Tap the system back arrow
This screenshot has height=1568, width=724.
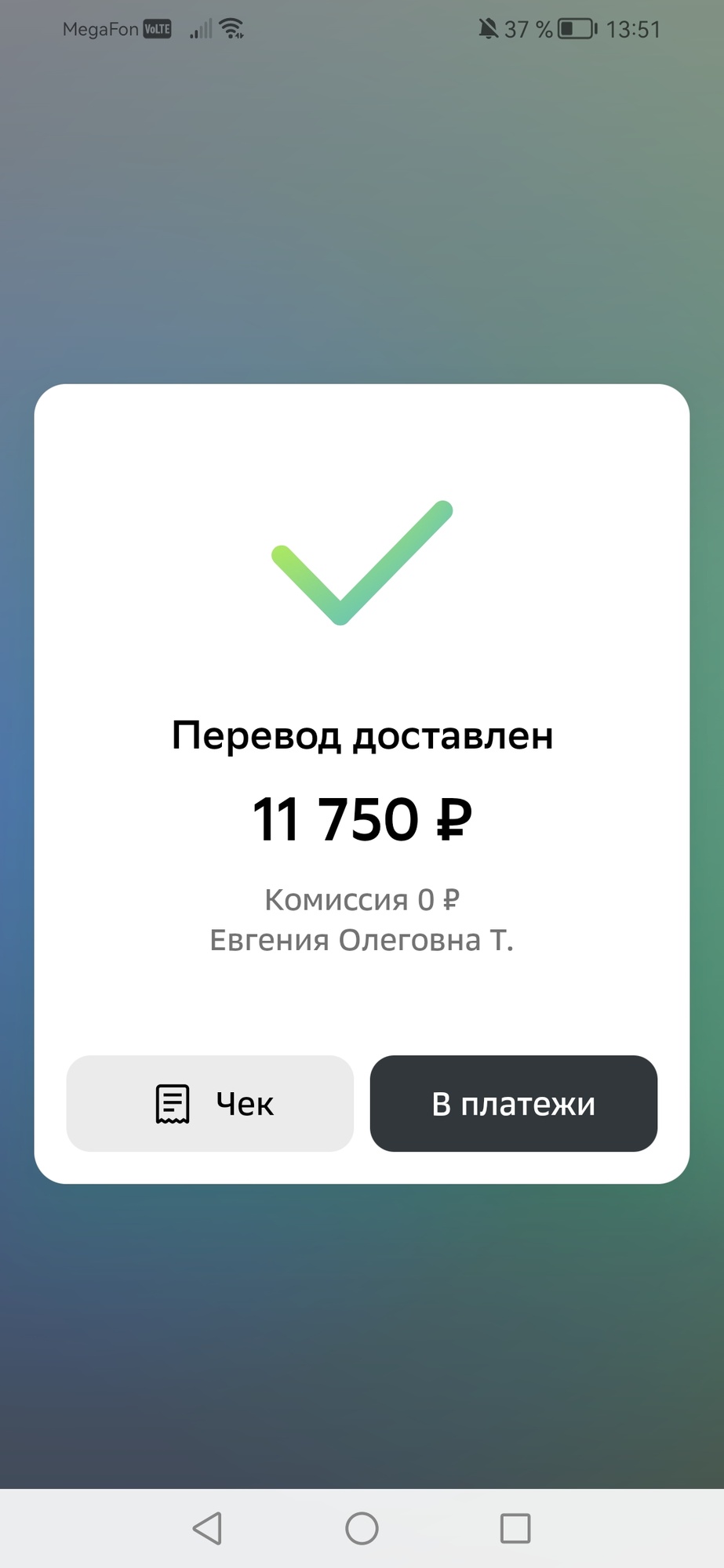click(208, 1528)
